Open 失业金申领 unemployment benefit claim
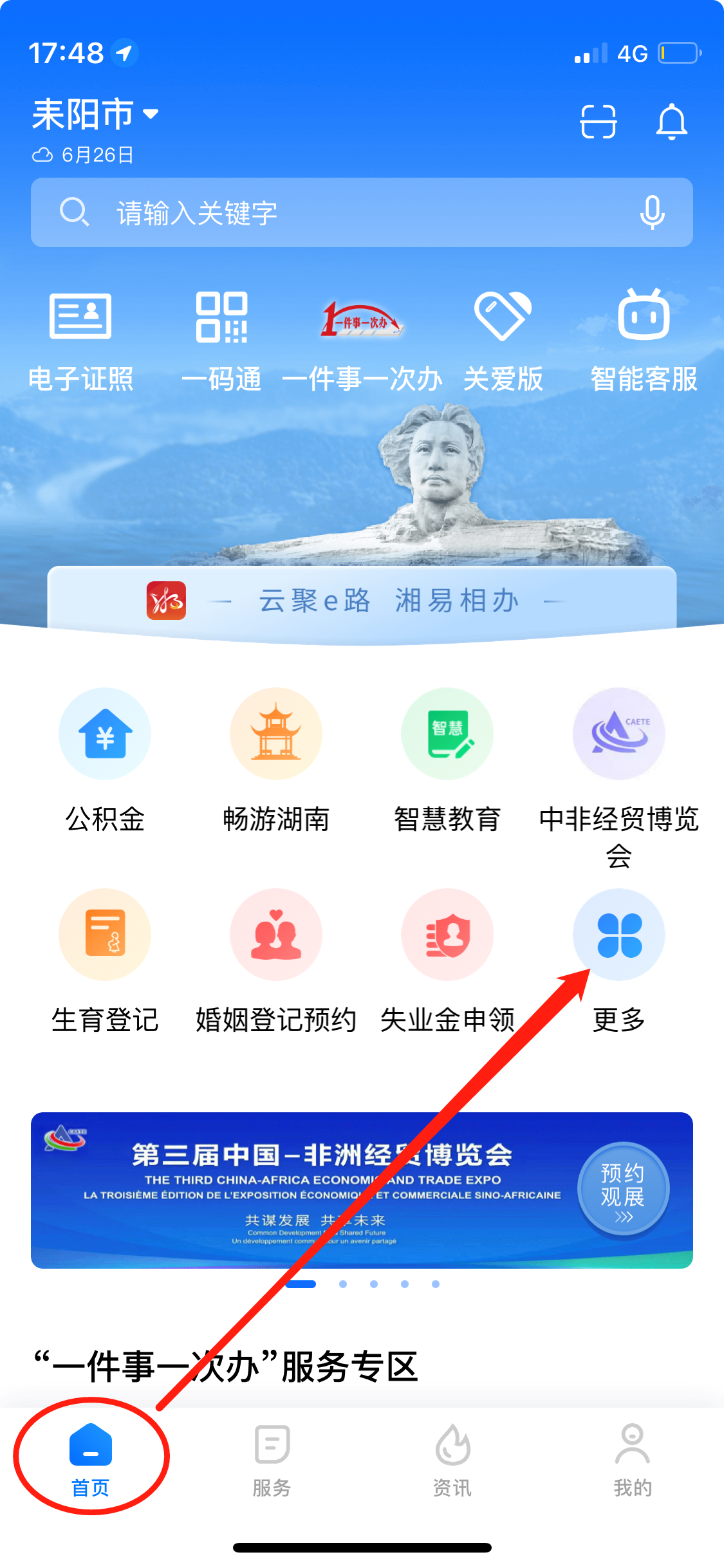The height and width of the screenshot is (1568, 724). click(447, 959)
